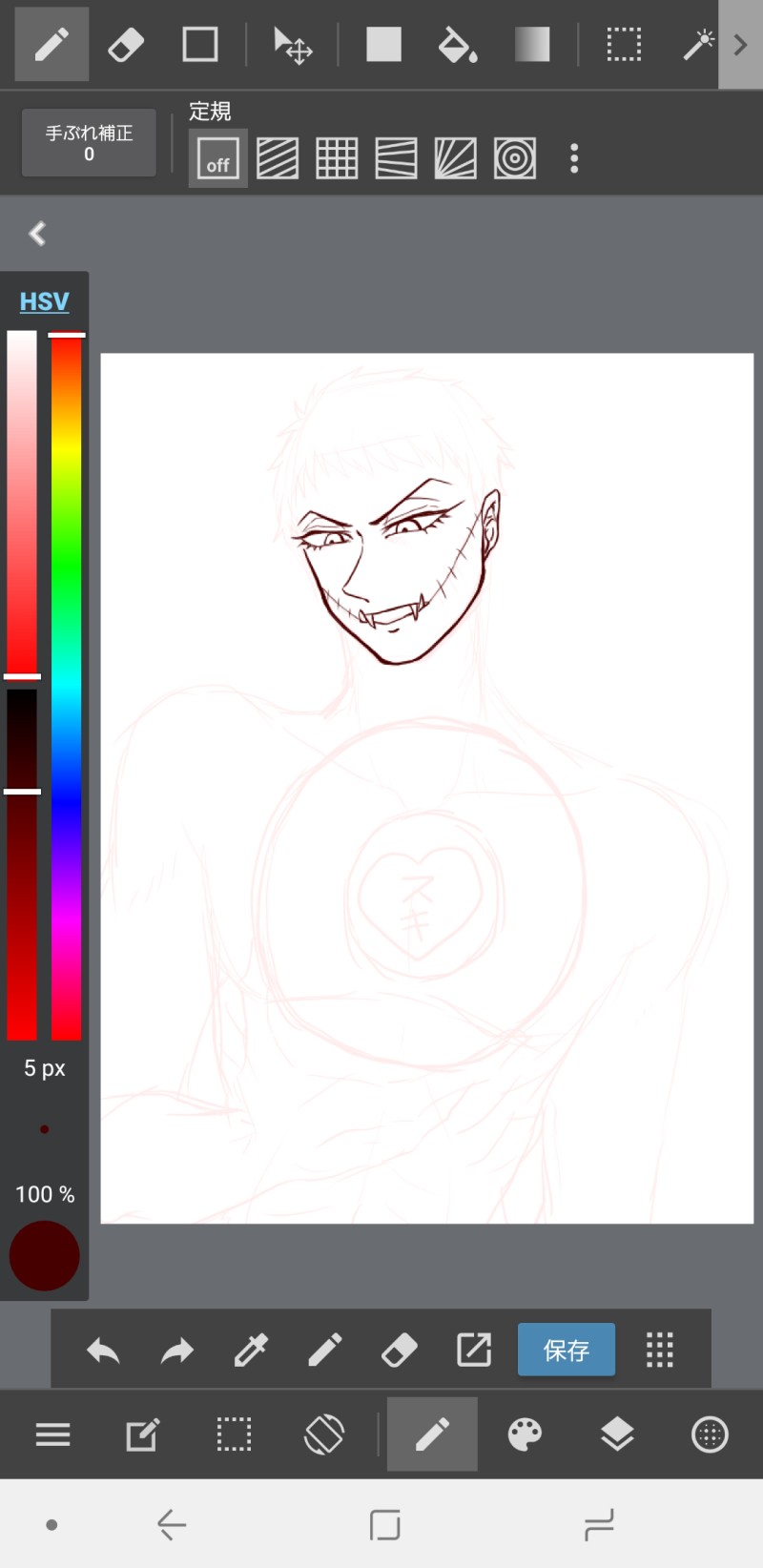The image size is (763, 1568).
Task: Tap the 保存 save button
Action: (567, 1350)
